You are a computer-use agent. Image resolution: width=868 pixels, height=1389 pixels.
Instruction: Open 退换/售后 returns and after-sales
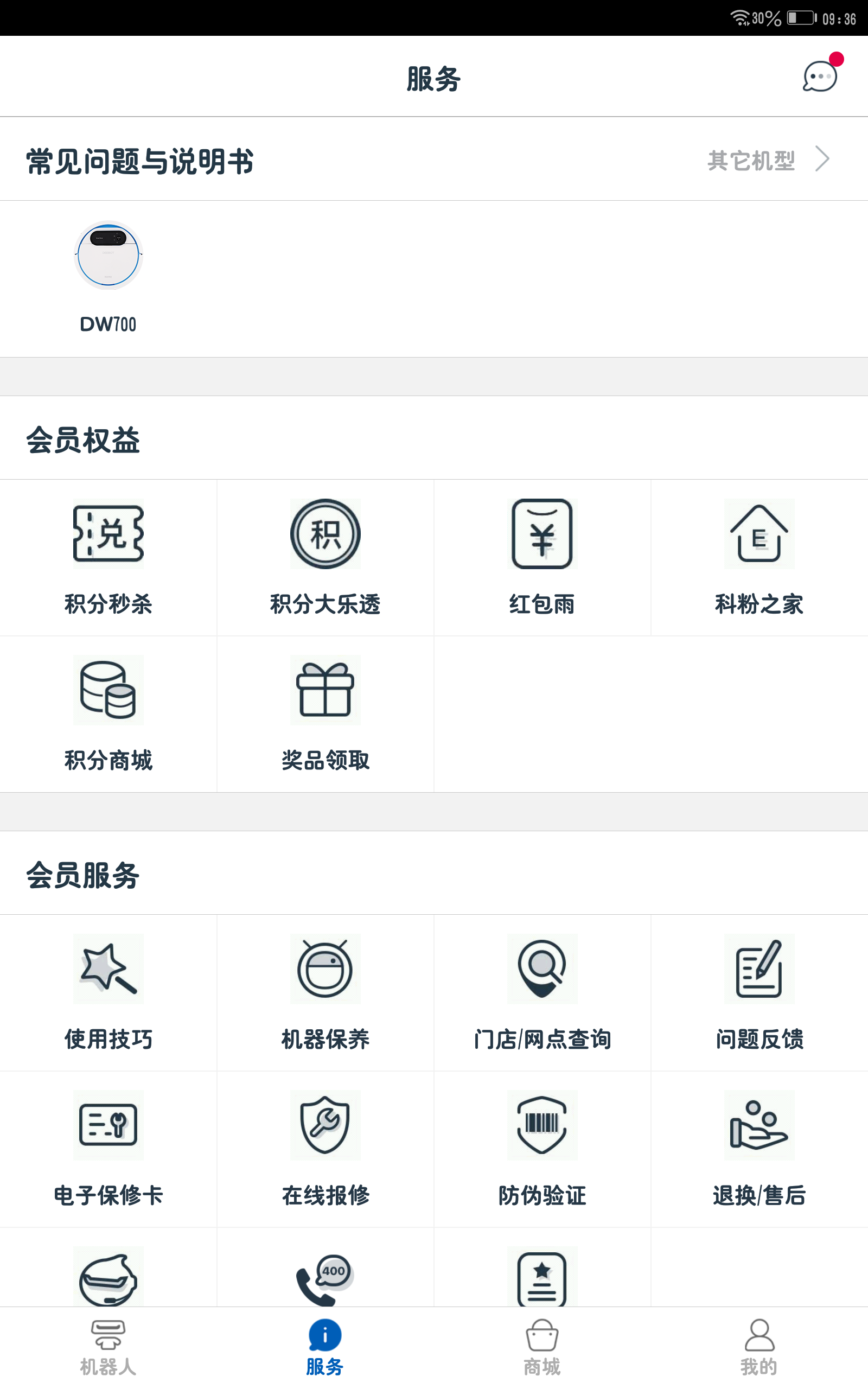tap(759, 1149)
